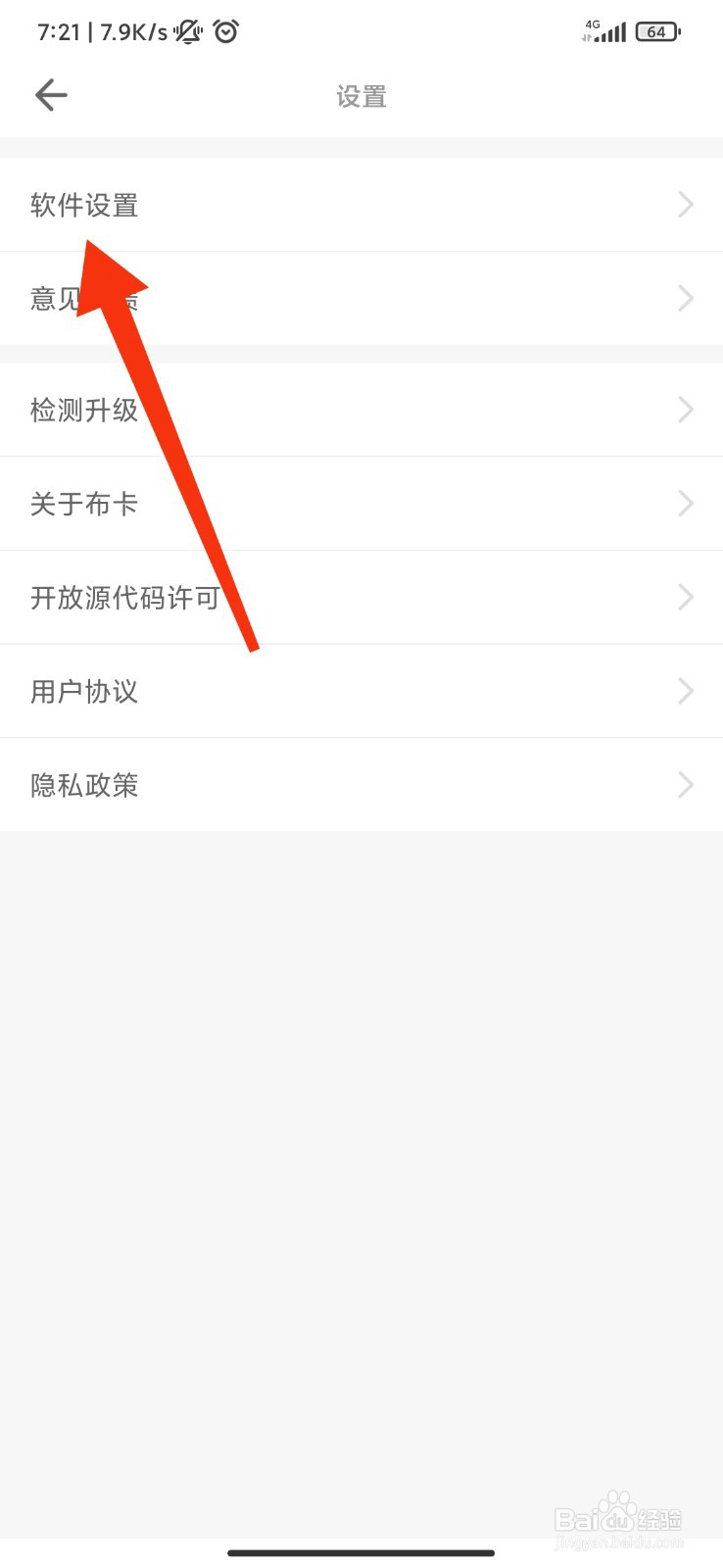Tap the chevron beside 用户协议
Image resolution: width=723 pixels, height=1568 pixels.
685,691
